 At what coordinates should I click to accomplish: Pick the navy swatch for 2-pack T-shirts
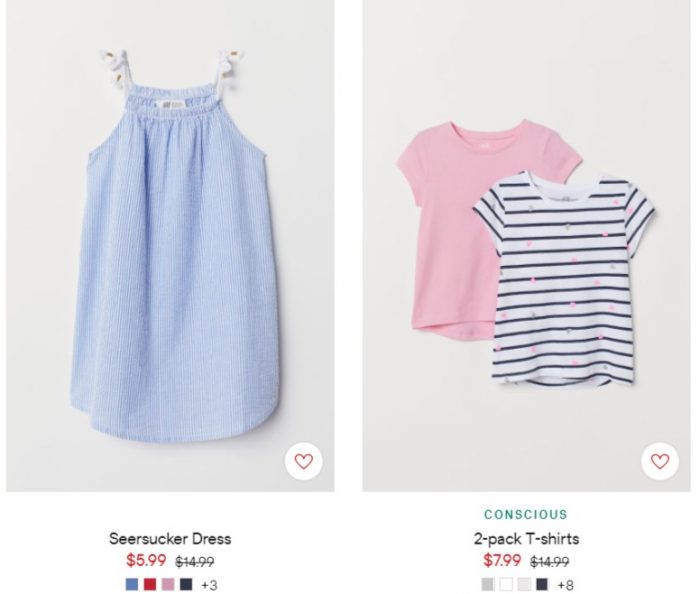541,584
